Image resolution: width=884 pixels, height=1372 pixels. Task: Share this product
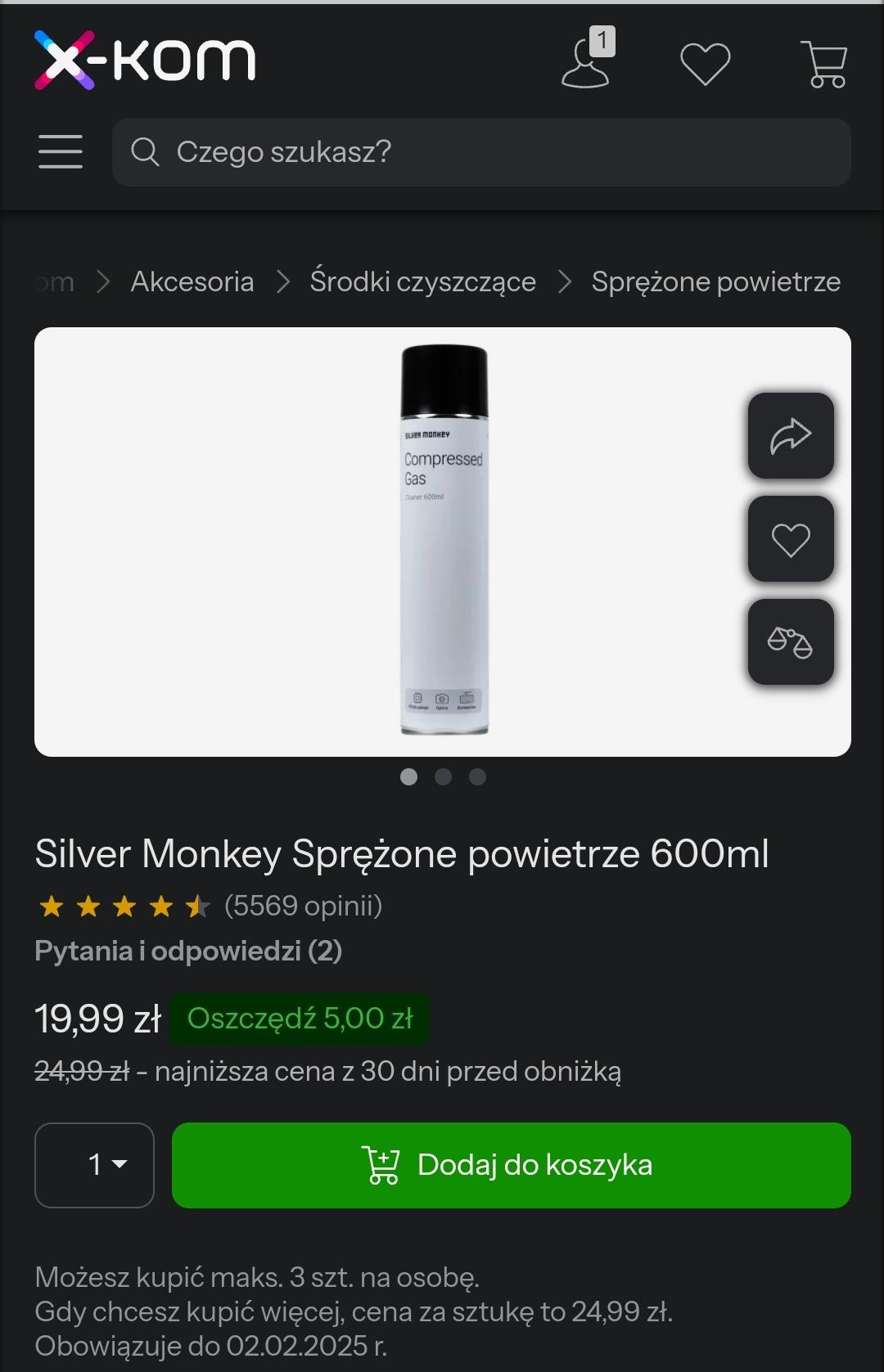click(790, 436)
